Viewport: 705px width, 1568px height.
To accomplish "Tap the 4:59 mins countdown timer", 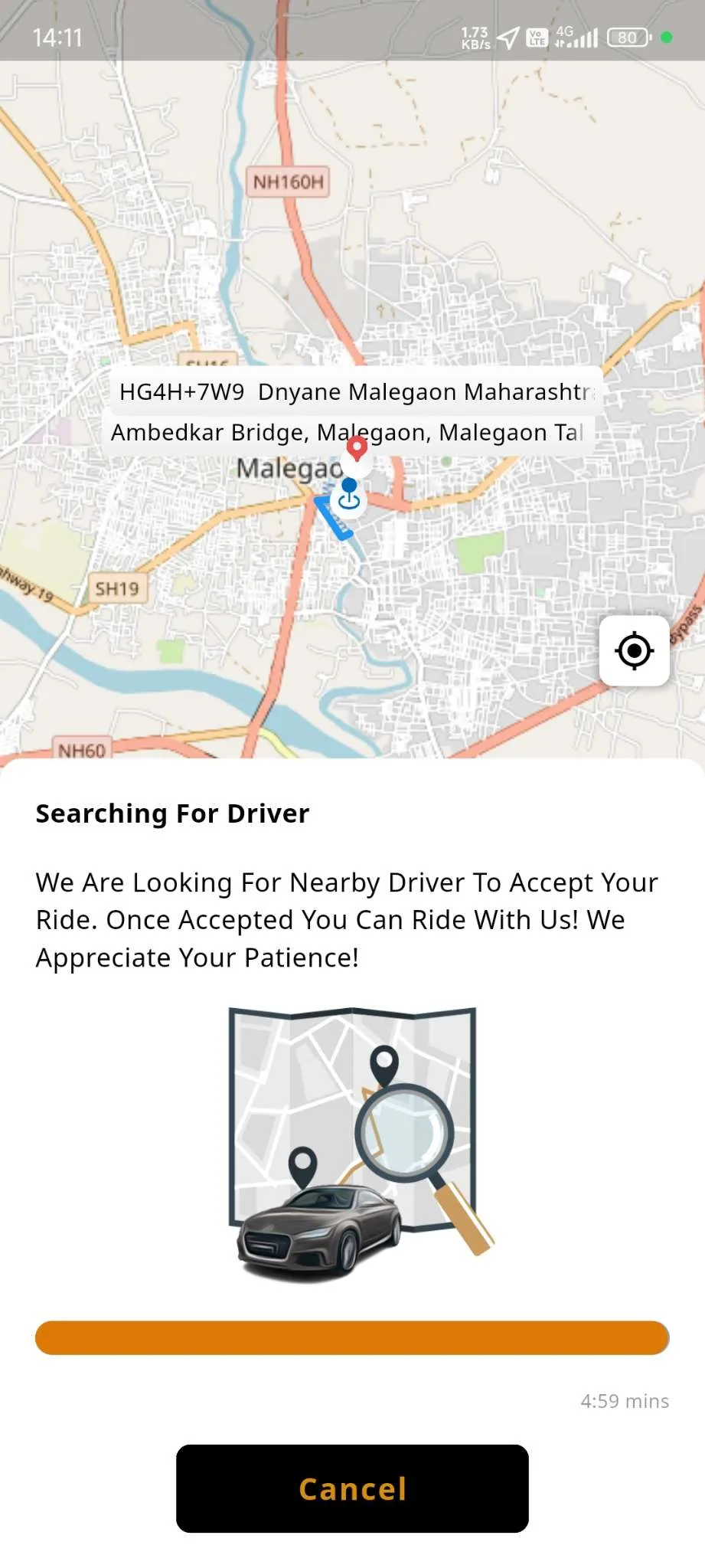I will tap(624, 1400).
